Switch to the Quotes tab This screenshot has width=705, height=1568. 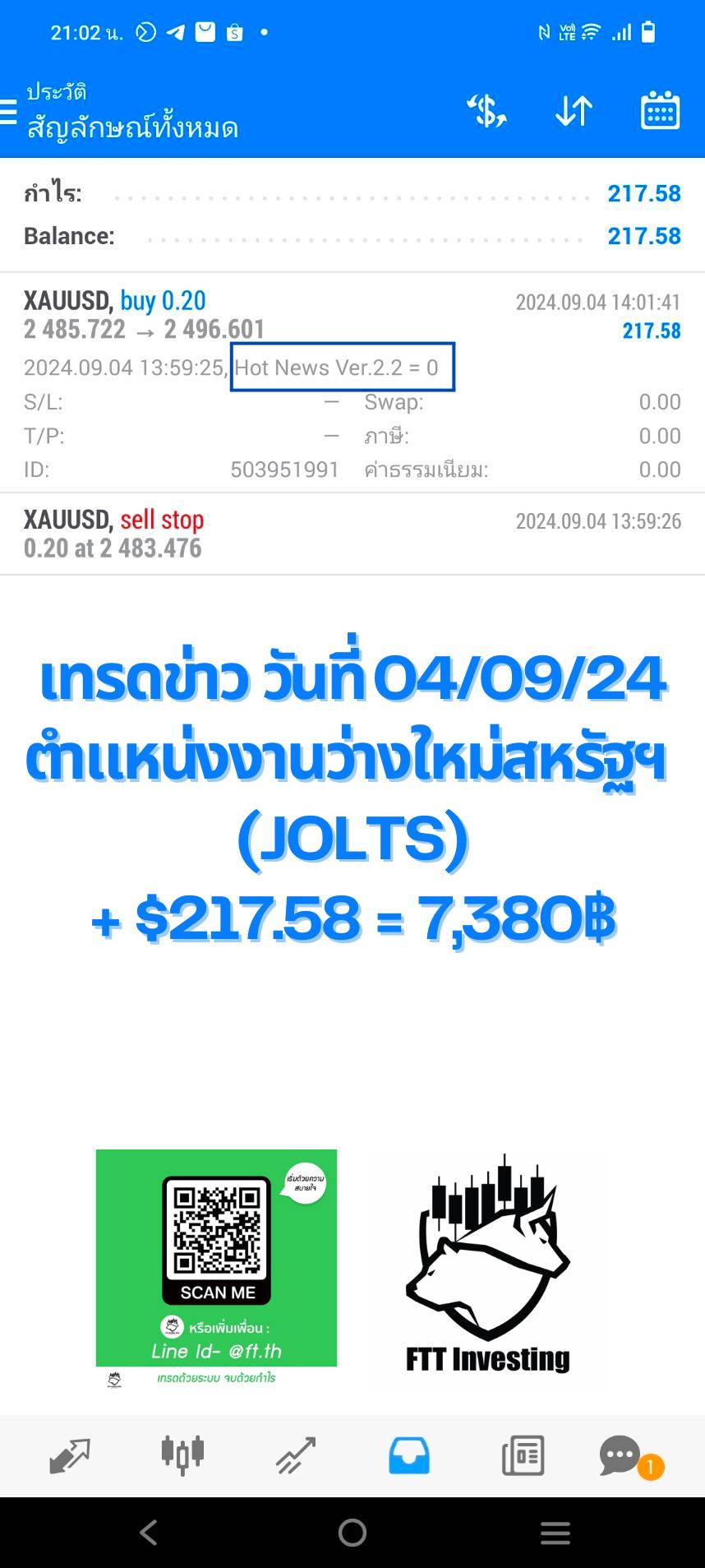(70, 1455)
